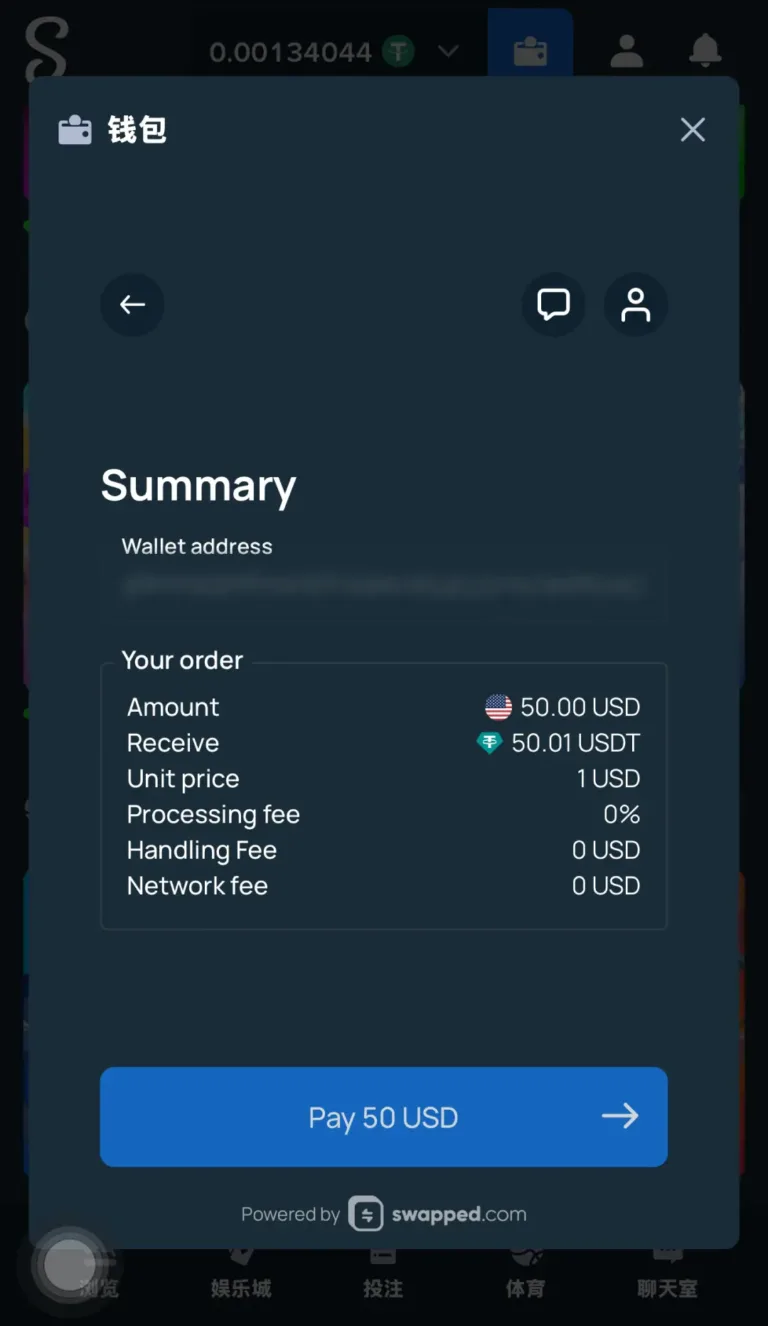Tap Pay 50 USD button

pos(383,1116)
